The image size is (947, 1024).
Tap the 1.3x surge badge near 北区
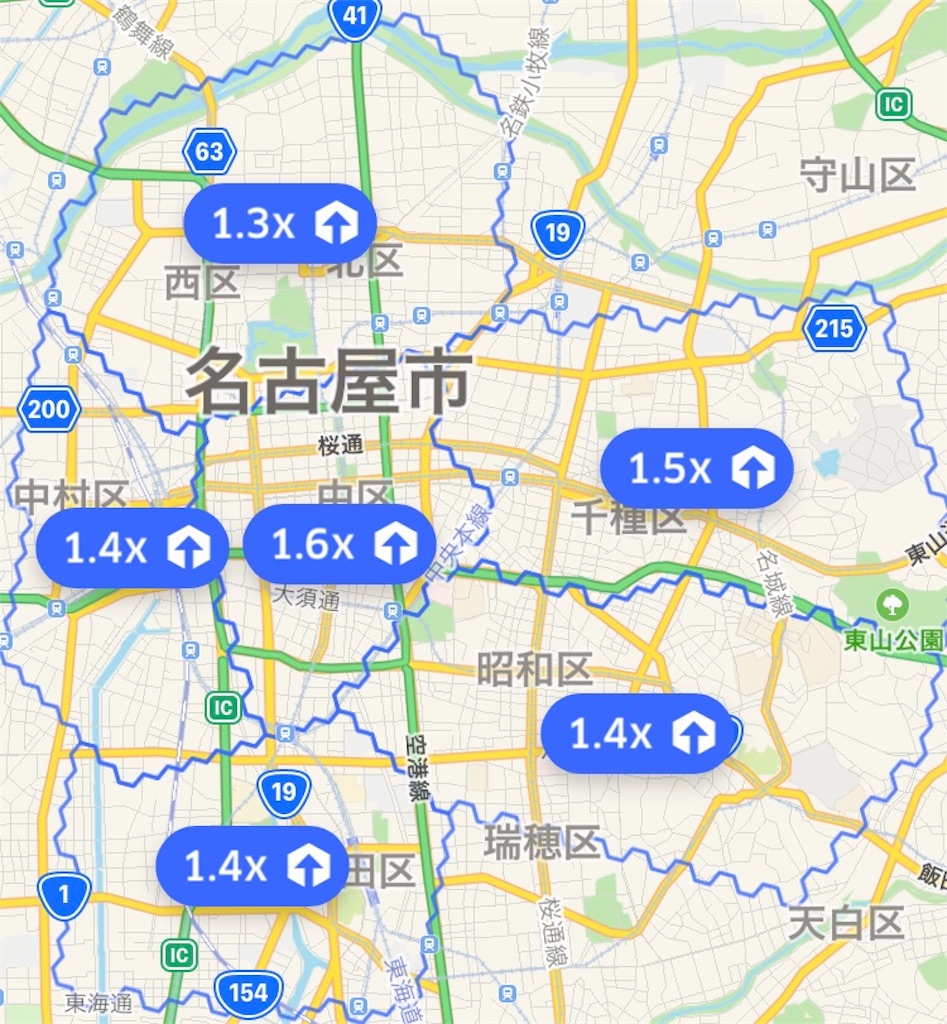pyautogui.click(x=280, y=222)
